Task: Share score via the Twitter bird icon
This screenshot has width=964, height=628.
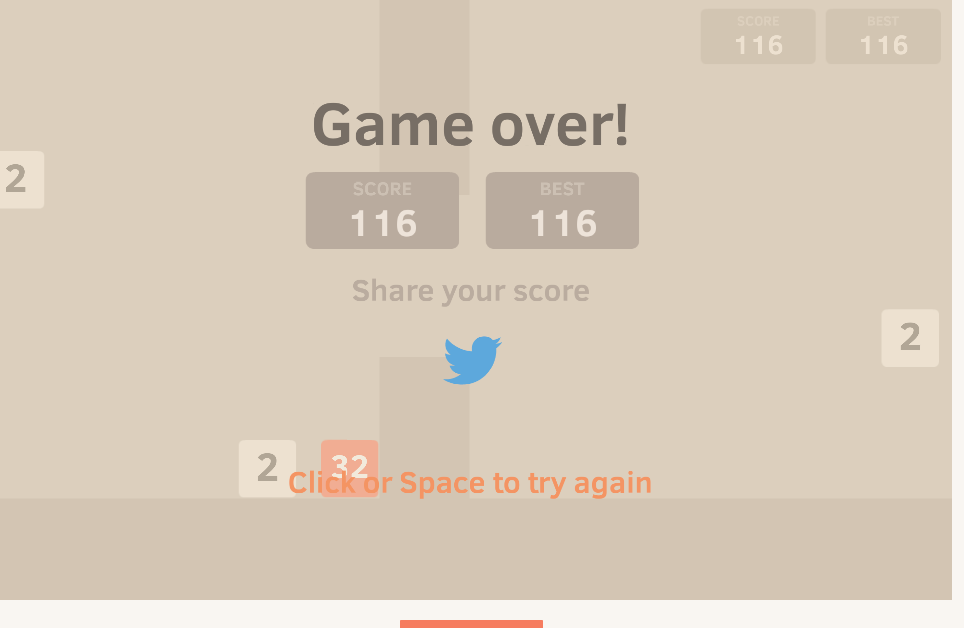Action: coord(472,360)
